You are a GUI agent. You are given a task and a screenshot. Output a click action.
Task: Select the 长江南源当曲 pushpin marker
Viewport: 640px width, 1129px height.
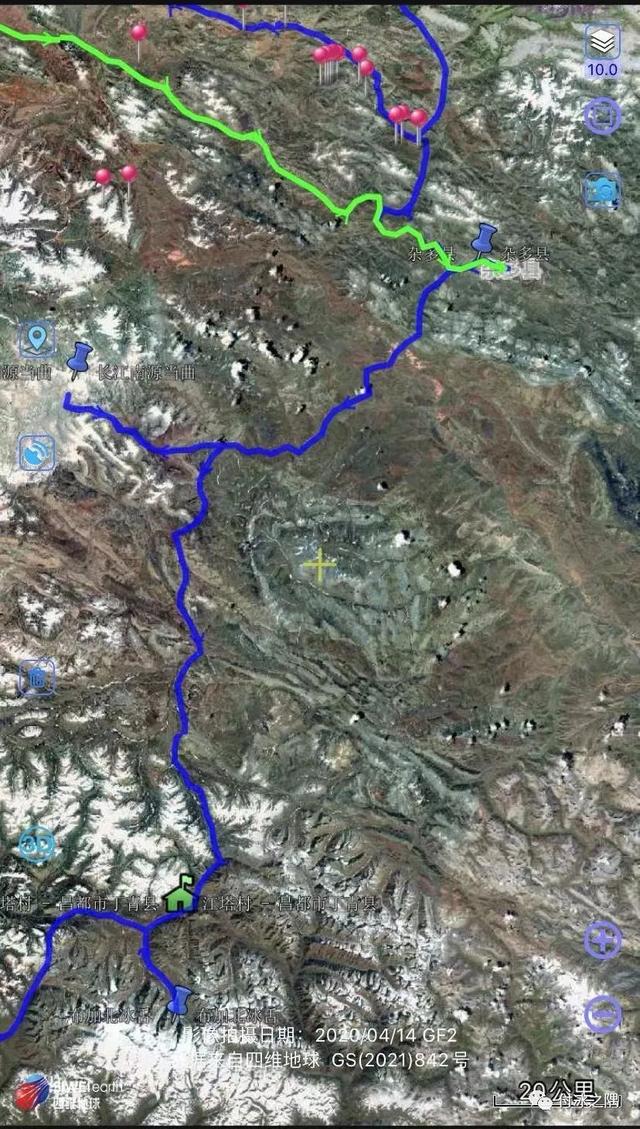[x=79, y=358]
